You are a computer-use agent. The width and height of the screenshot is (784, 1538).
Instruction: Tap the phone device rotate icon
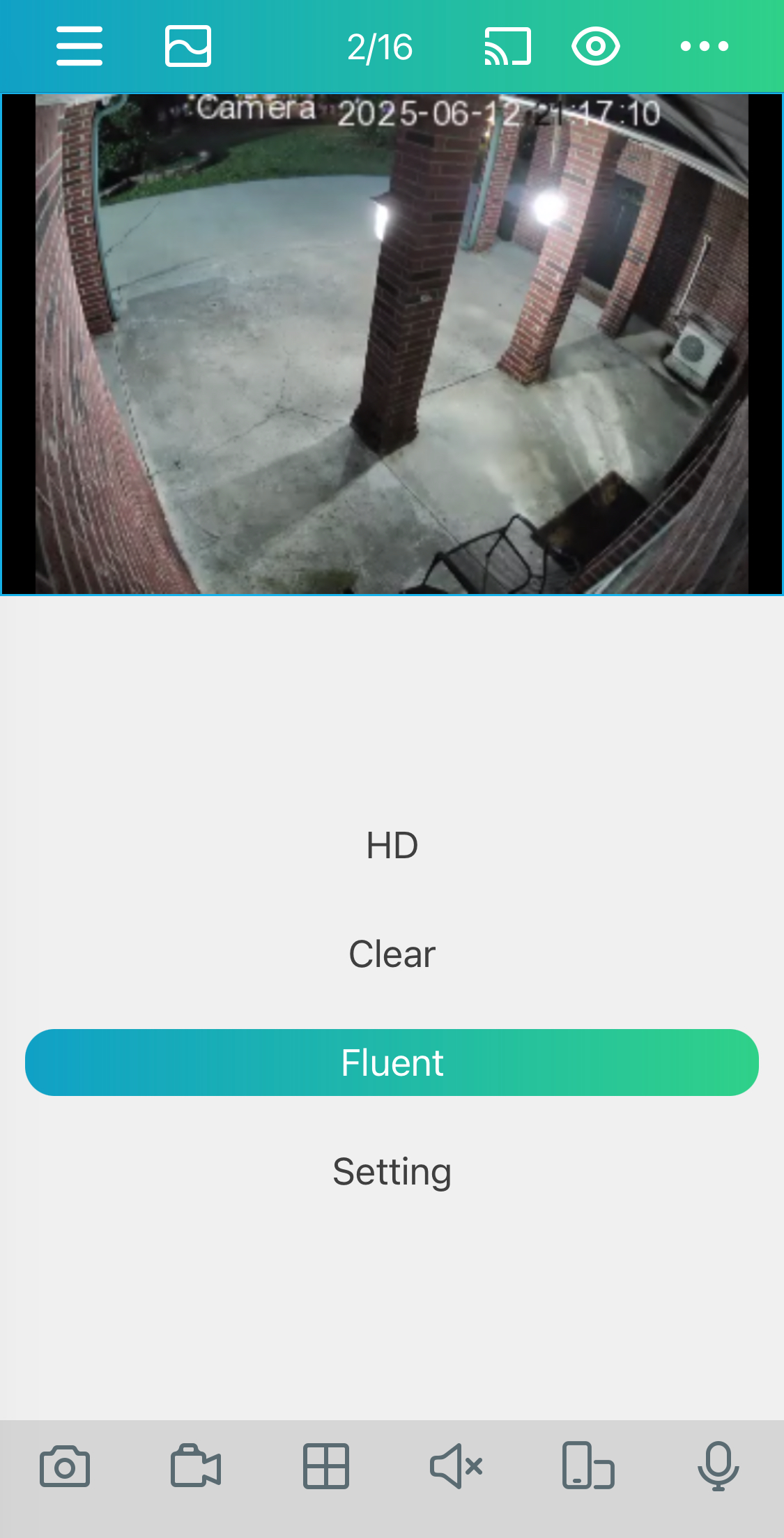587,1466
